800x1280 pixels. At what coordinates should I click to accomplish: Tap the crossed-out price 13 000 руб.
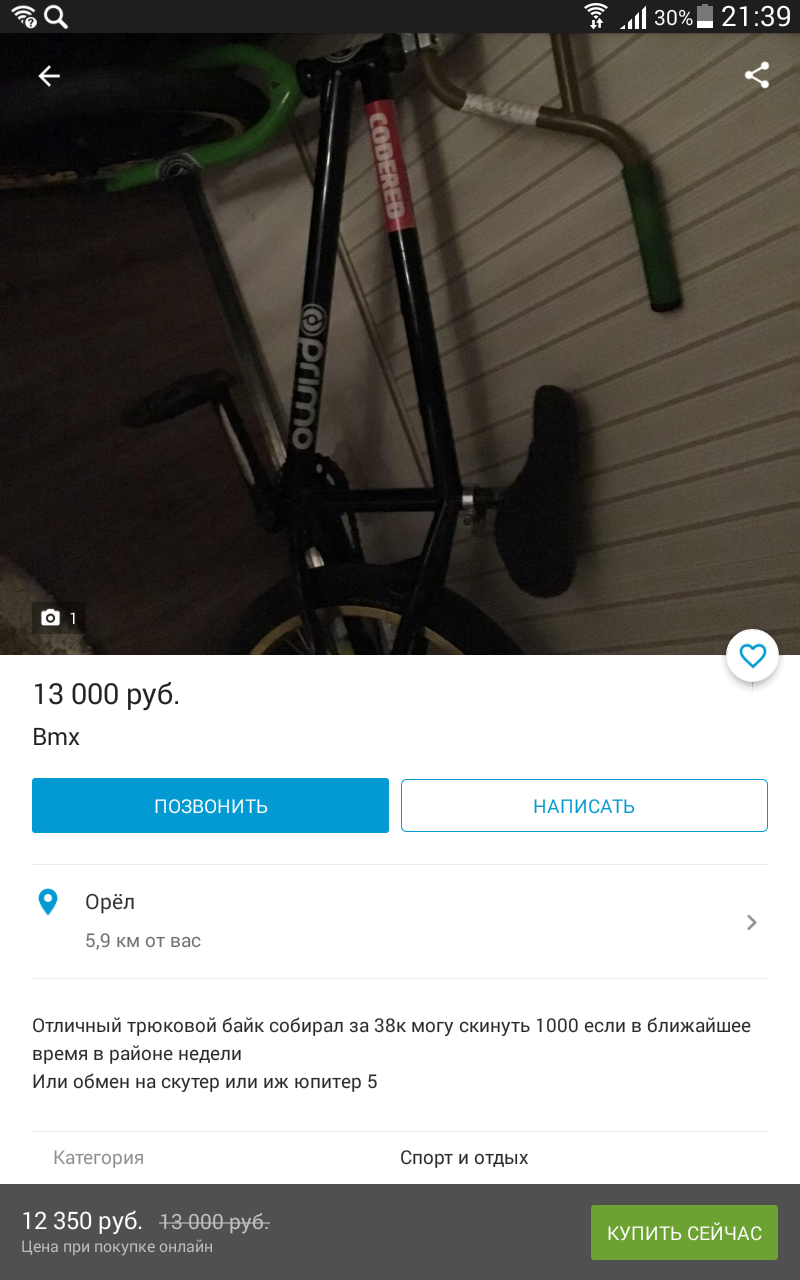coord(213,1221)
